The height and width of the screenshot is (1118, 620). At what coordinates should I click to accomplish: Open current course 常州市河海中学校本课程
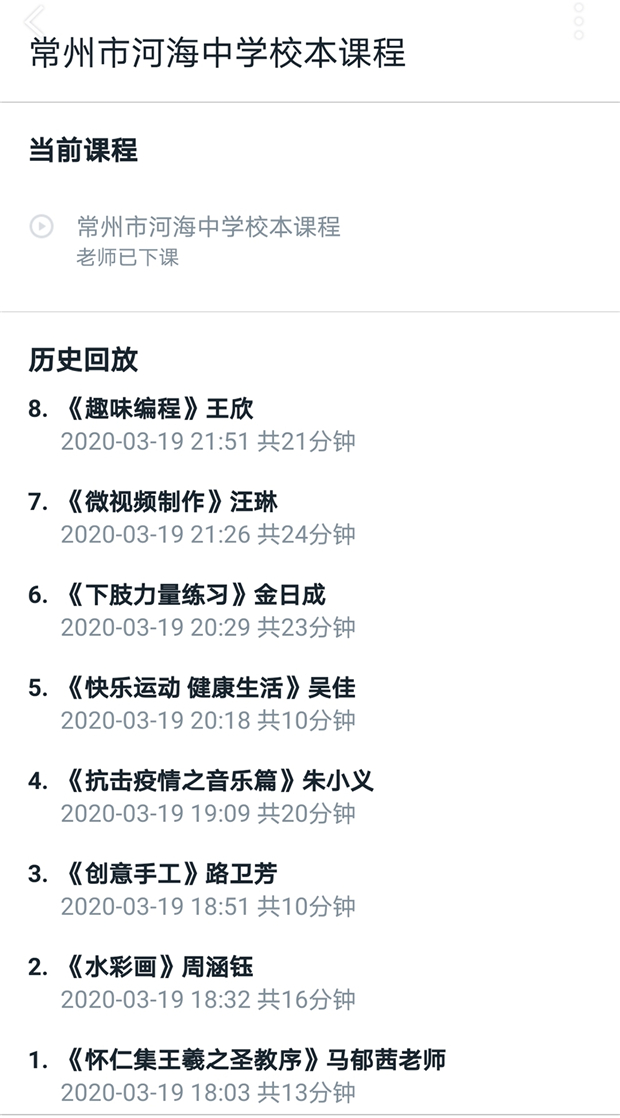(x=208, y=227)
